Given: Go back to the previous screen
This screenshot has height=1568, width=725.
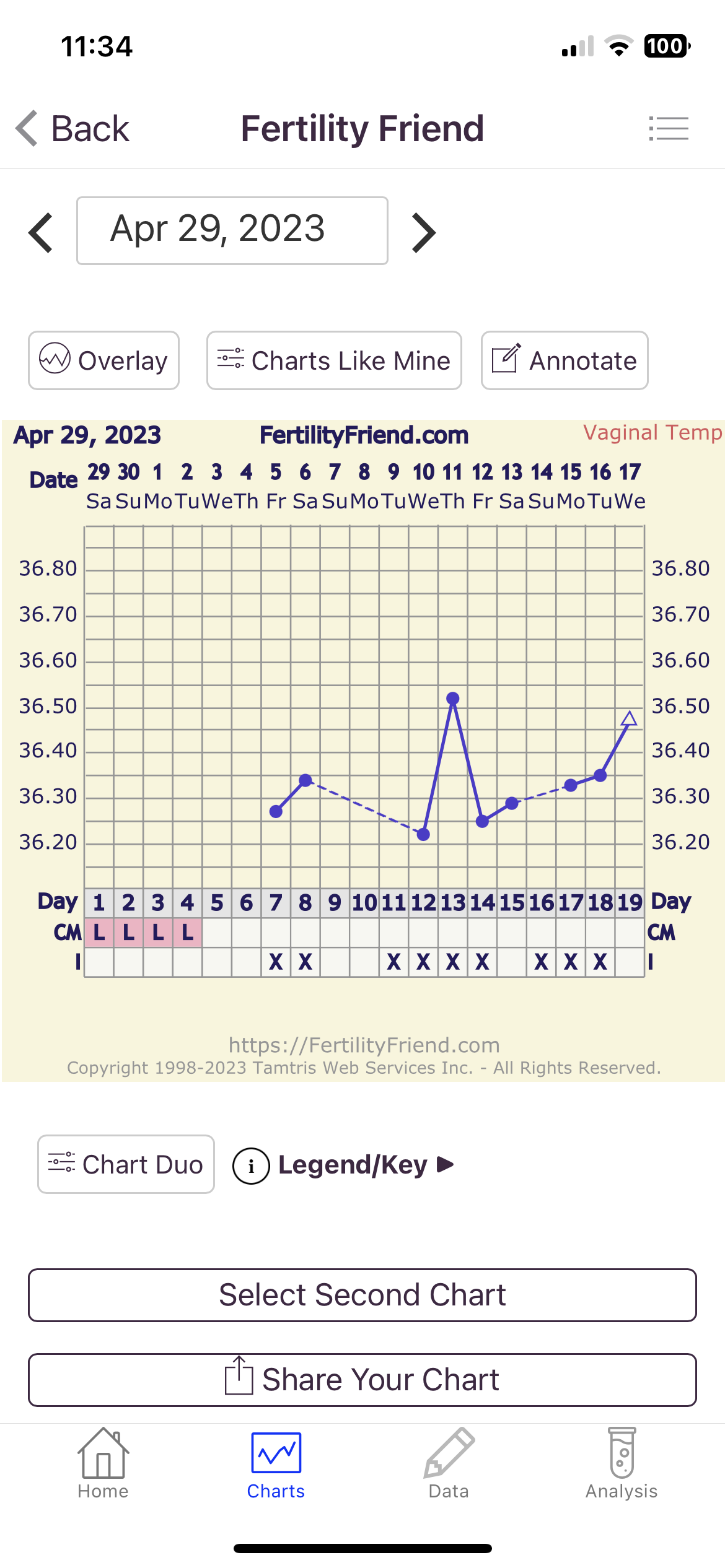Looking at the screenshot, I should click(x=73, y=129).
